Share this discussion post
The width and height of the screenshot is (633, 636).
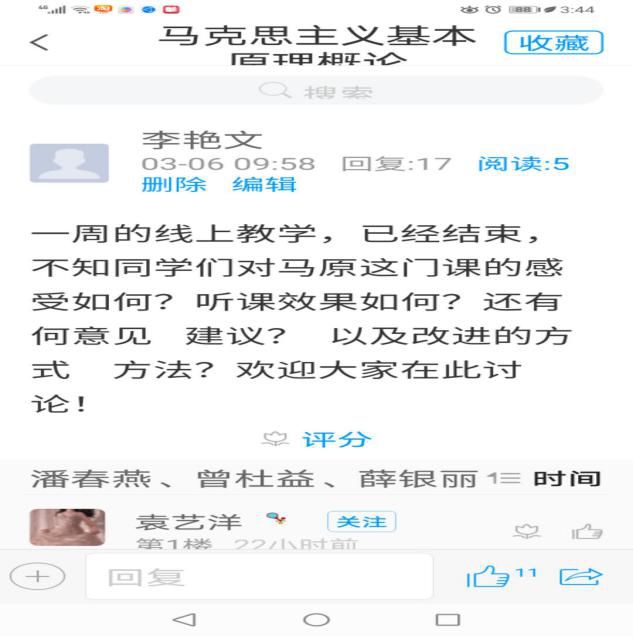point(581,577)
